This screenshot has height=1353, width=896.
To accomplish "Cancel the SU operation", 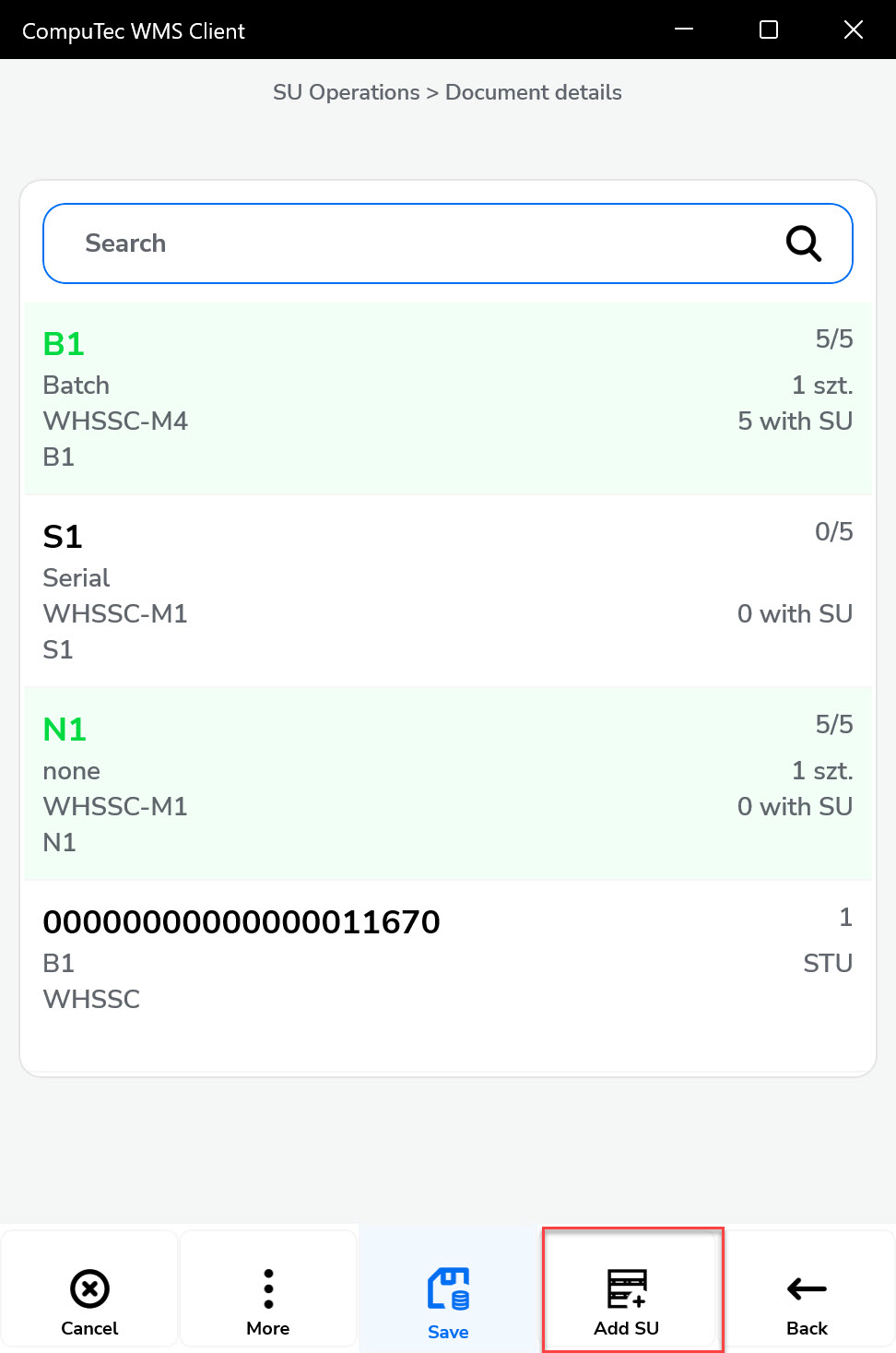I will pyautogui.click(x=89, y=1300).
